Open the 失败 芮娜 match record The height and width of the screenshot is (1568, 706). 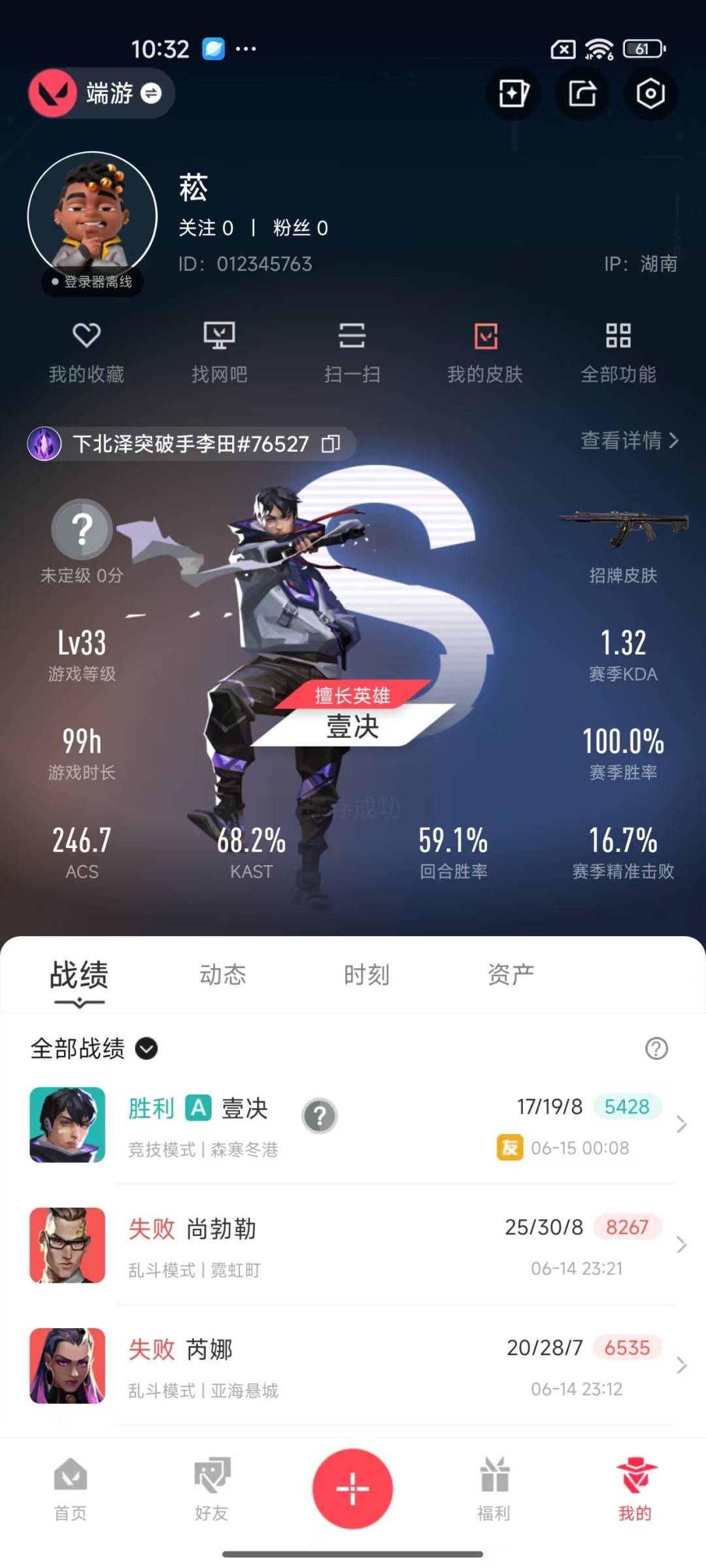(x=353, y=1366)
